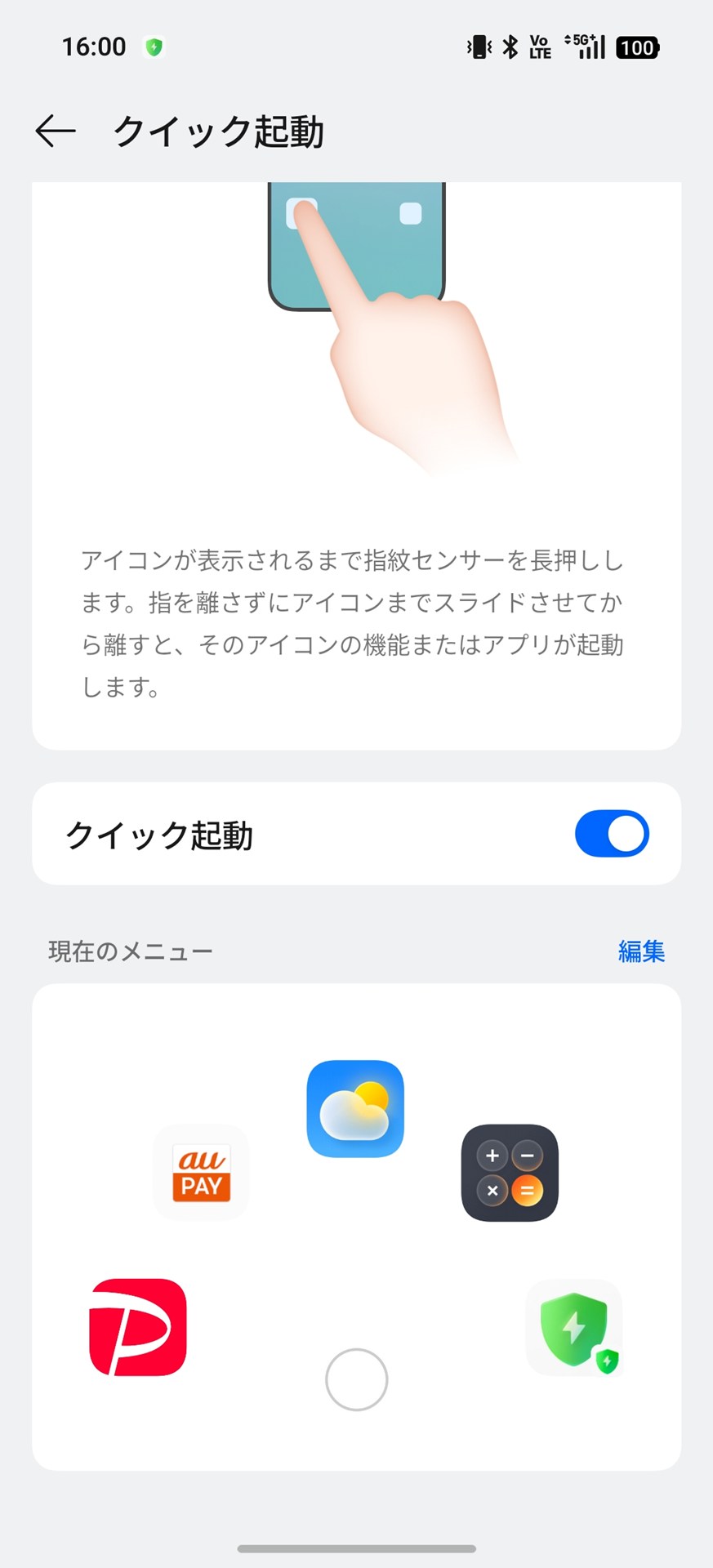Tap the empty circular shortcut slot
The width and height of the screenshot is (713, 1568).
[354, 1379]
